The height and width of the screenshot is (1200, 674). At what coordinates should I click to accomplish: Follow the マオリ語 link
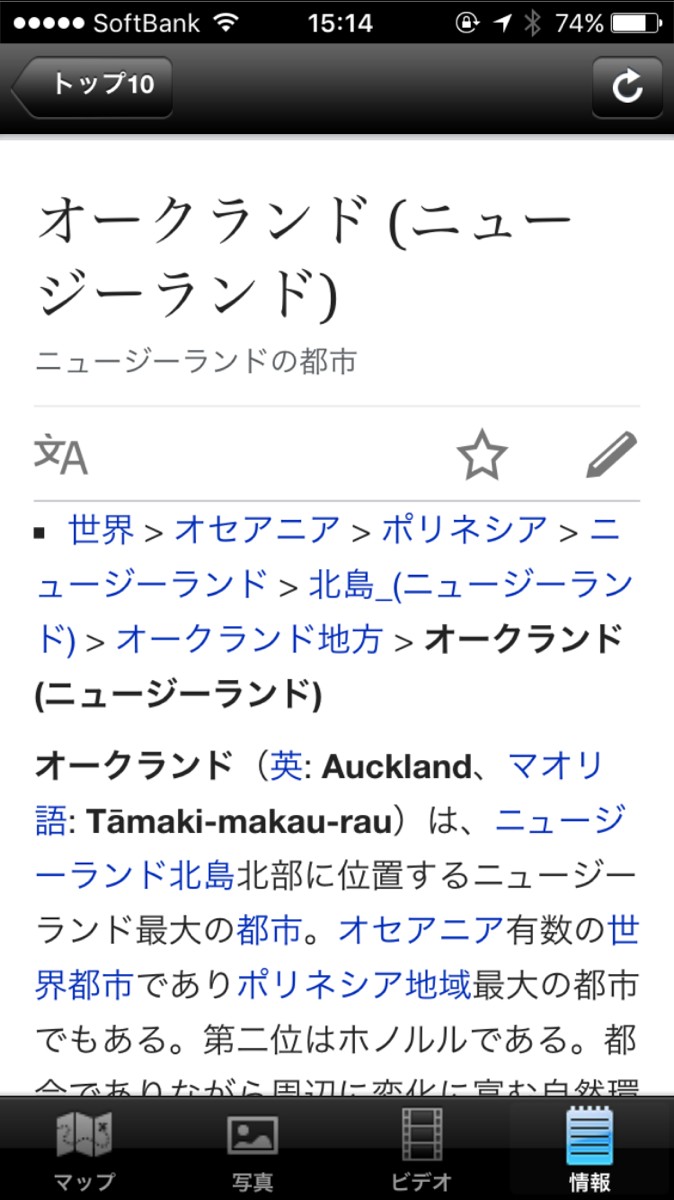point(320,795)
